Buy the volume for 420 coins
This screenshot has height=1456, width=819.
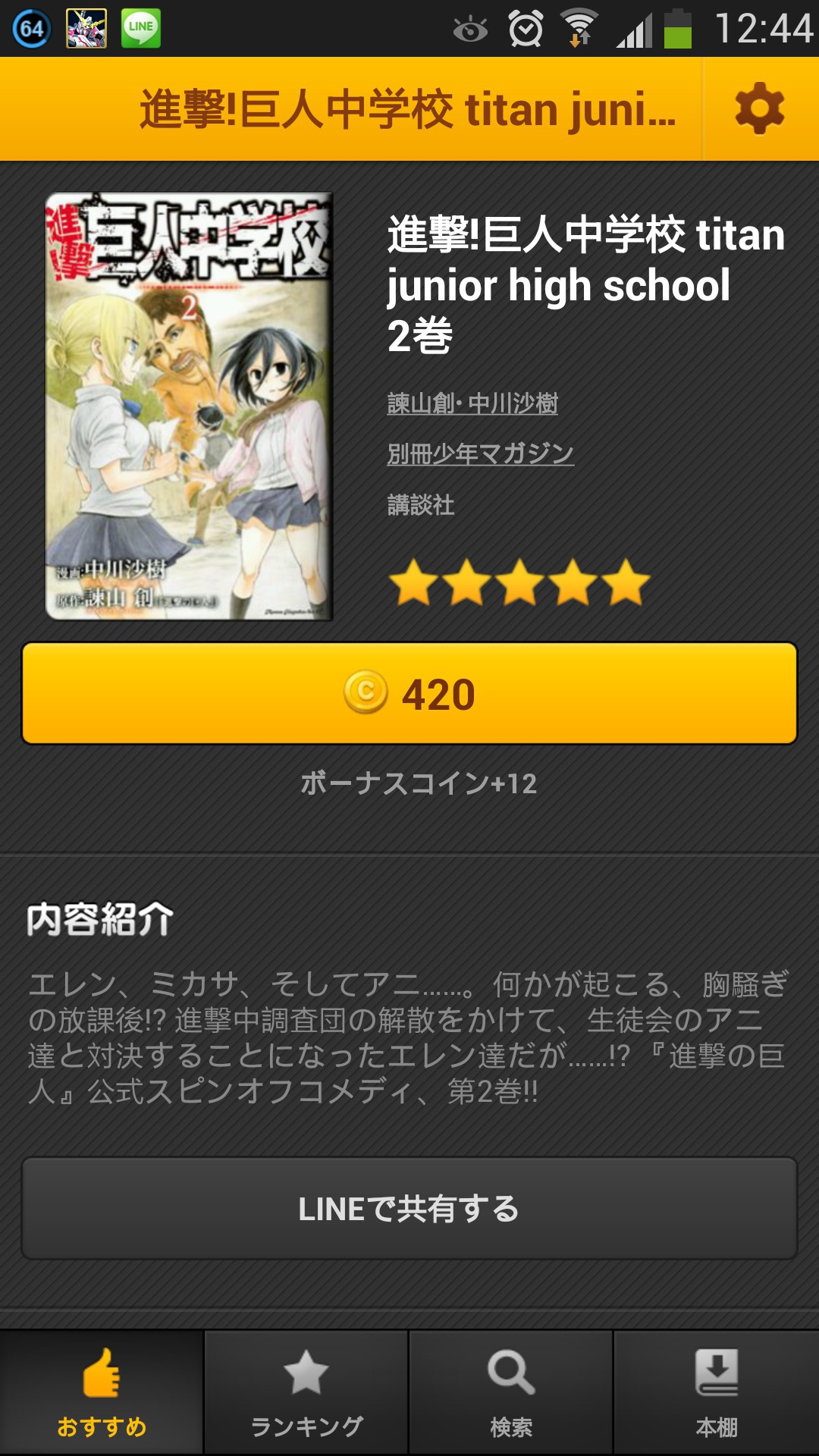(x=409, y=693)
